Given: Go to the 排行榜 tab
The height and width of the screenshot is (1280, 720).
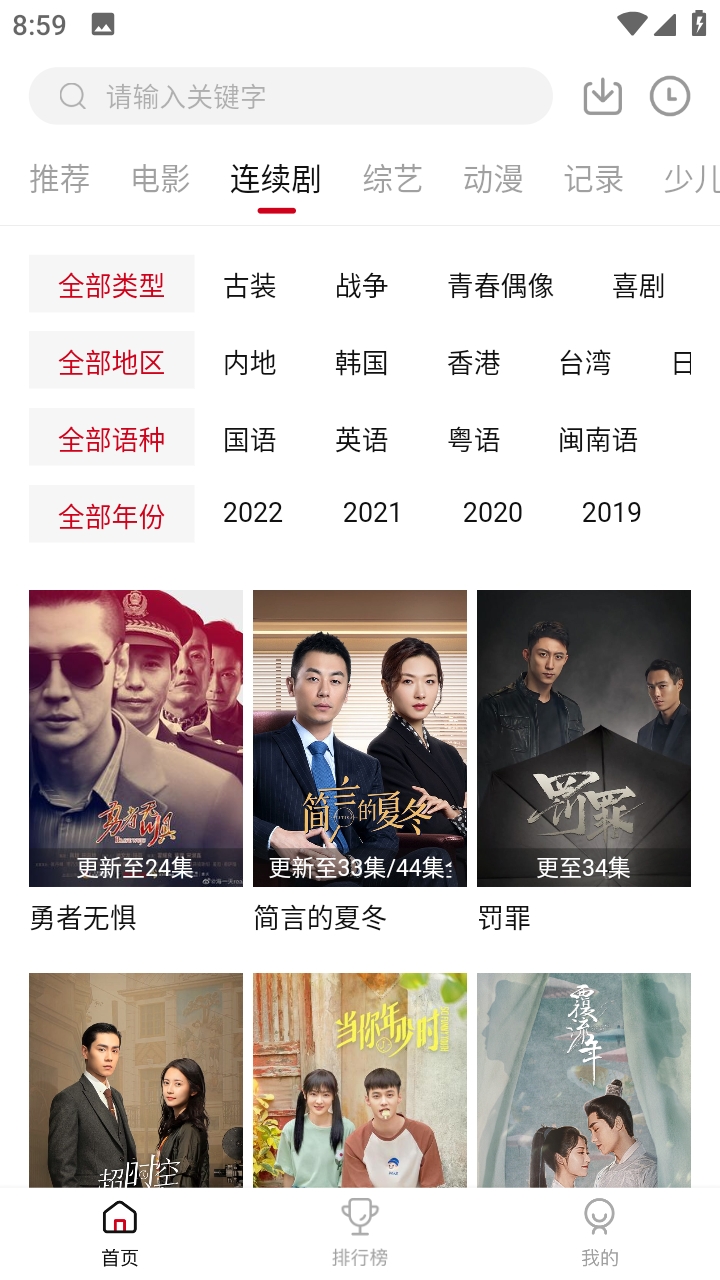Looking at the screenshot, I should click(x=360, y=1233).
